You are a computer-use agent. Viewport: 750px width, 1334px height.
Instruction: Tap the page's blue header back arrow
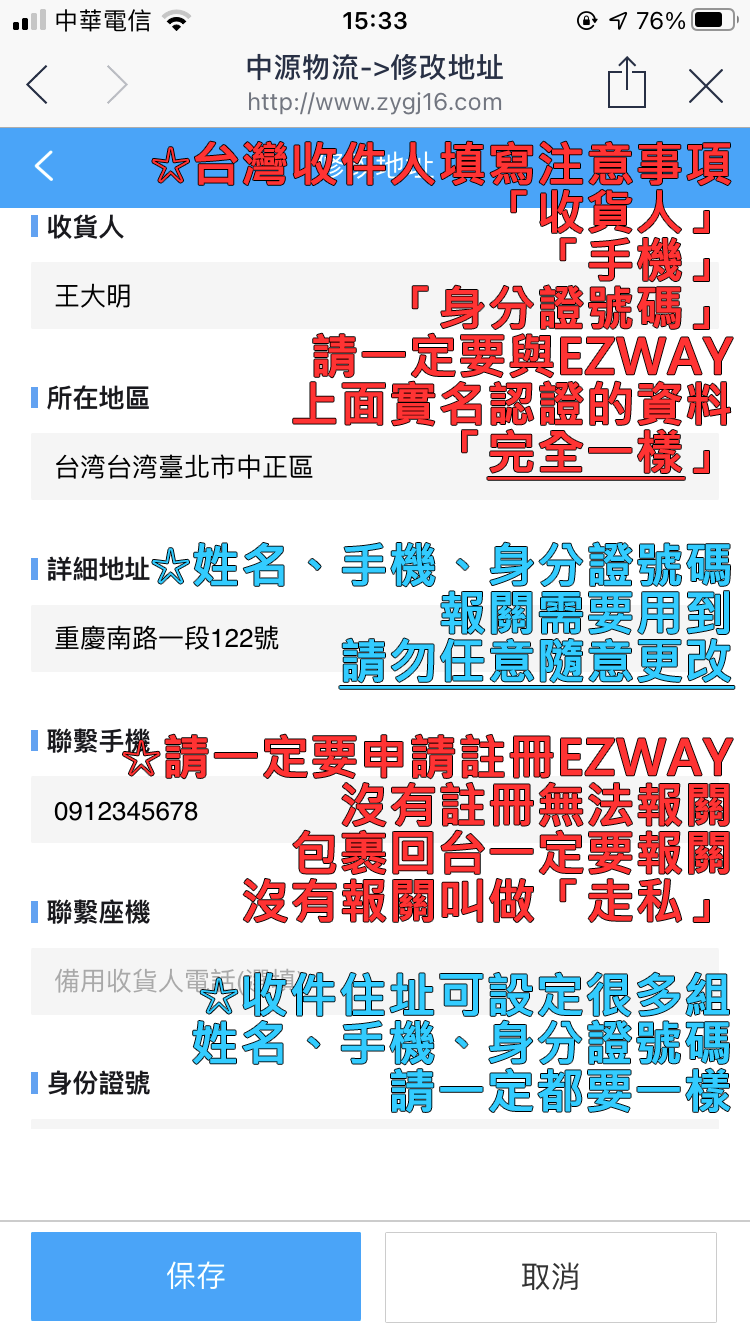click(x=44, y=166)
